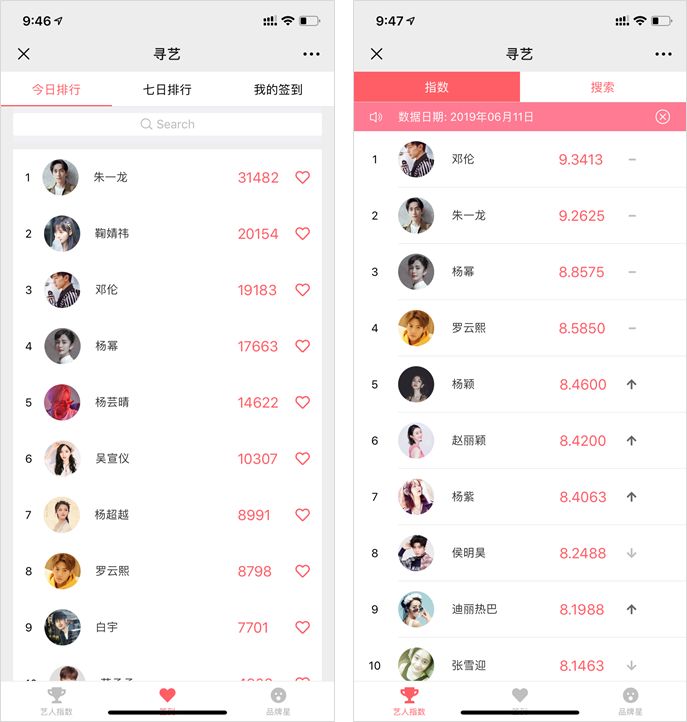Image resolution: width=687 pixels, height=722 pixels.
Task: Like 白宇 with the heart icon
Action: tap(303, 627)
